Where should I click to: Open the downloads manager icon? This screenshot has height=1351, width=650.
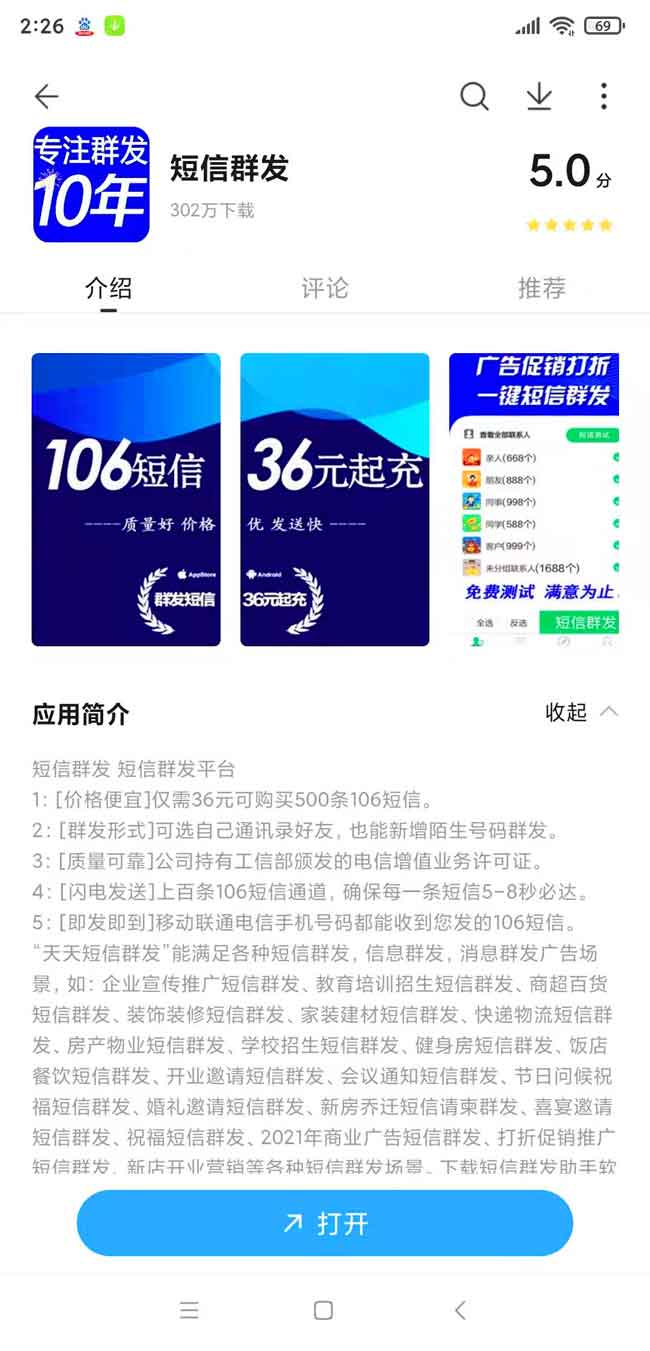[539, 96]
